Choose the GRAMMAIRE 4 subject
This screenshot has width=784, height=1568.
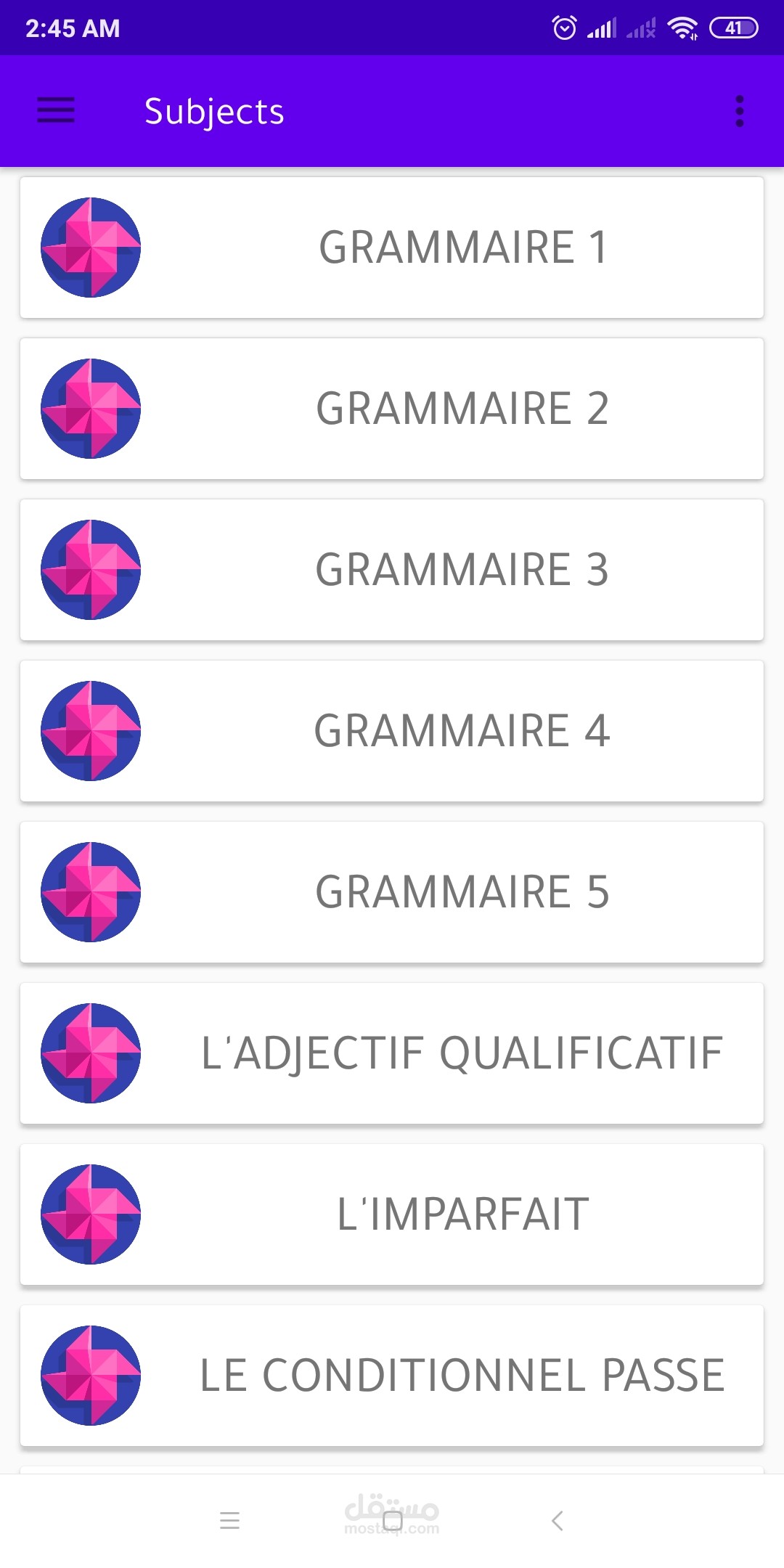tap(392, 731)
